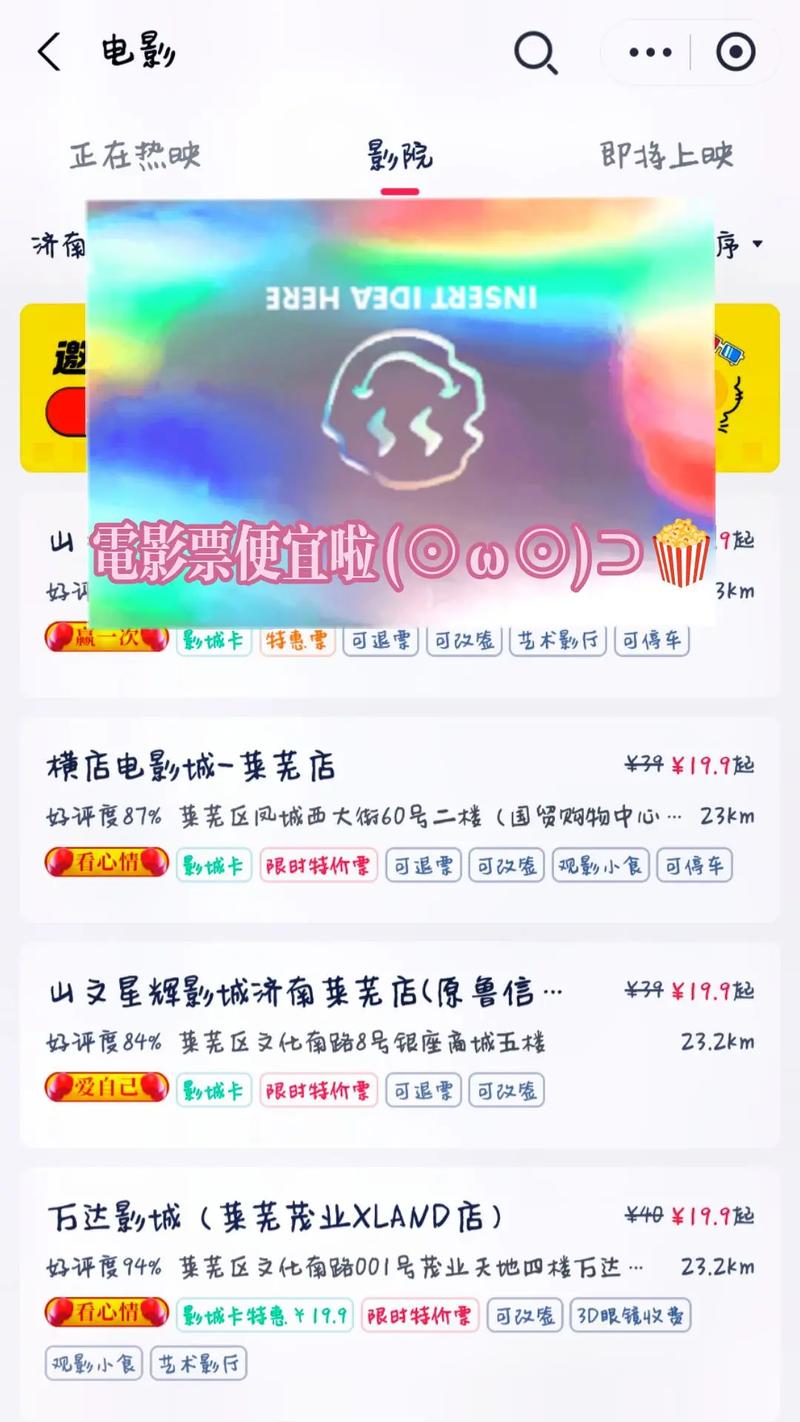Switch to the 即将上映 tab
Viewport: 800px width, 1422px height.
tap(667, 156)
